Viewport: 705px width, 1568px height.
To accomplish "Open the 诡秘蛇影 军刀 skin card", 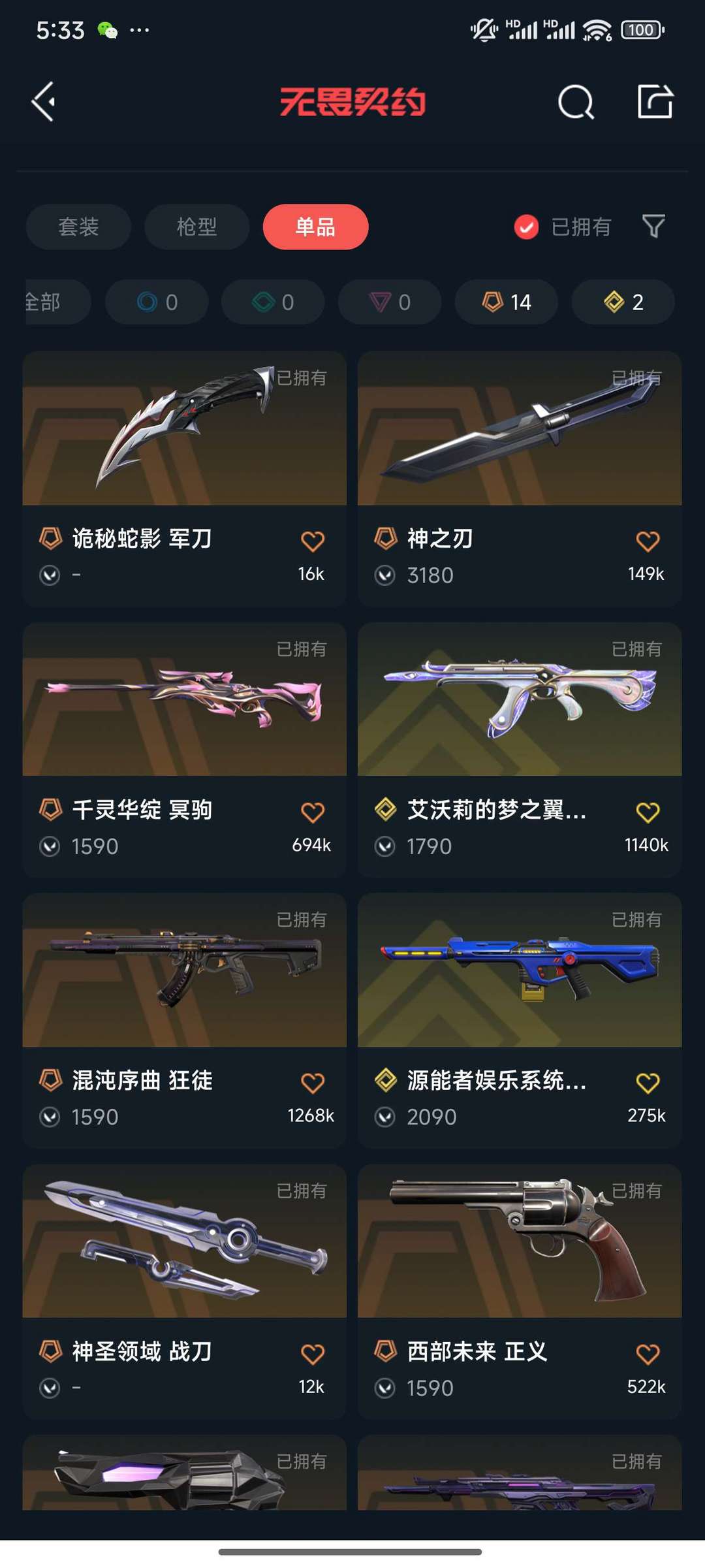I will [x=185, y=479].
